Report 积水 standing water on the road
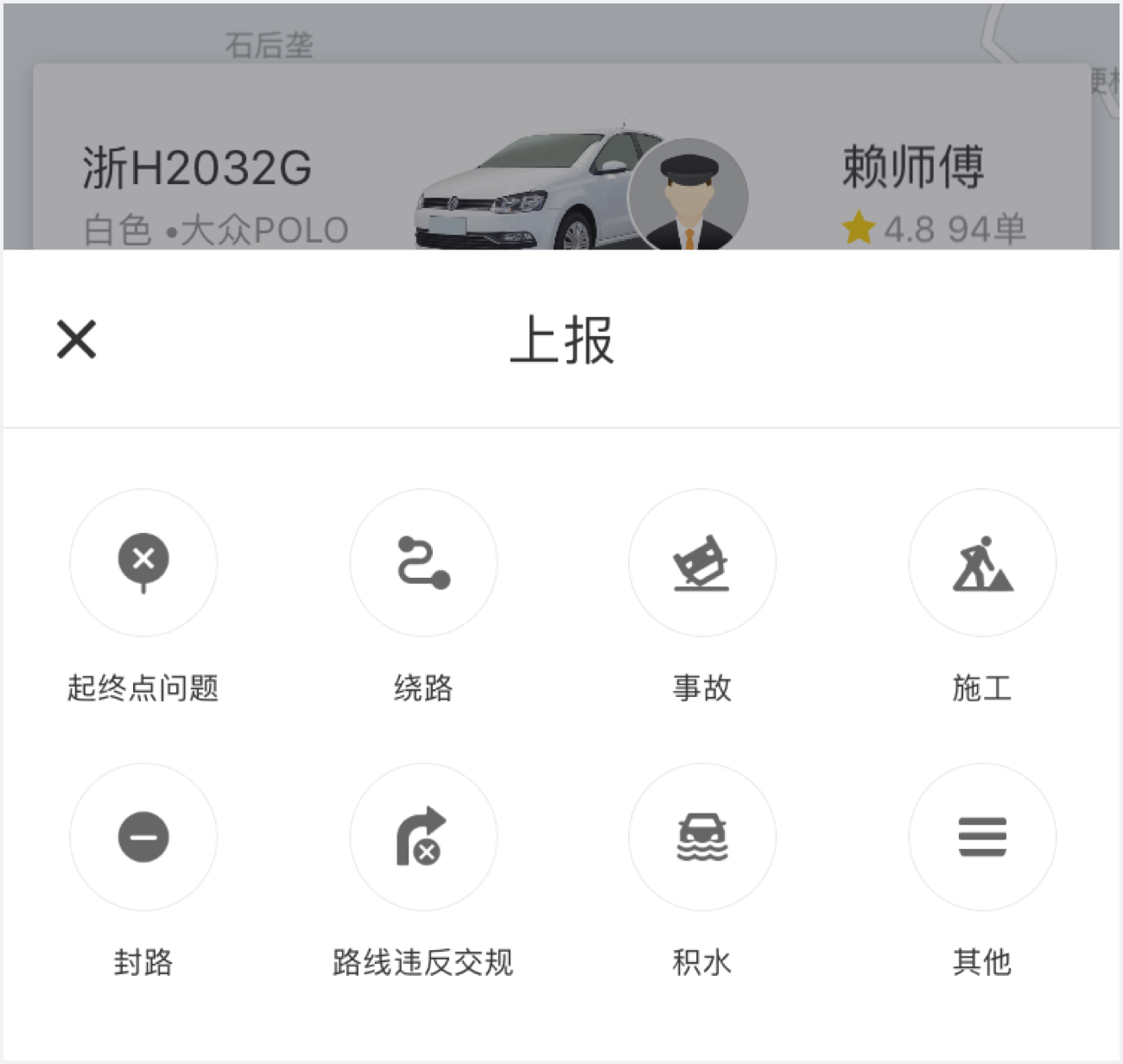This screenshot has width=1123, height=1064. (x=701, y=836)
